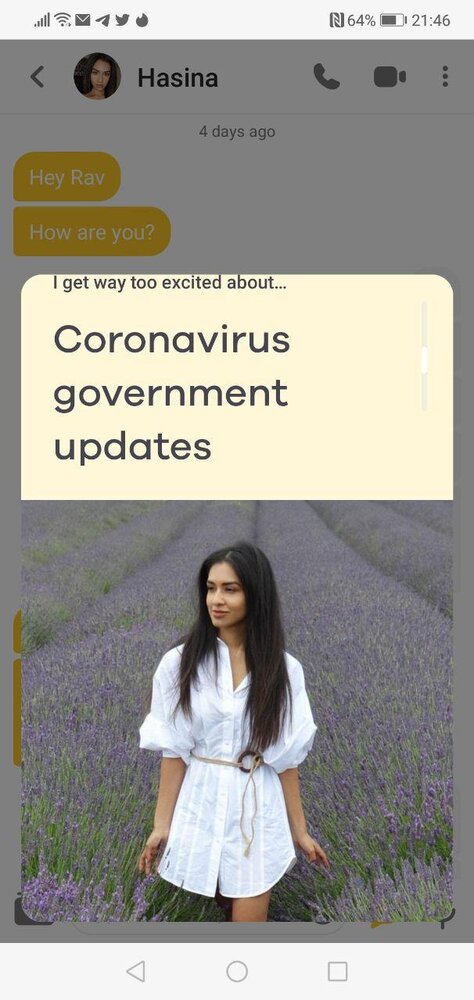Go back from Hasina's chat
The width and height of the screenshot is (474, 1000).
(x=38, y=77)
